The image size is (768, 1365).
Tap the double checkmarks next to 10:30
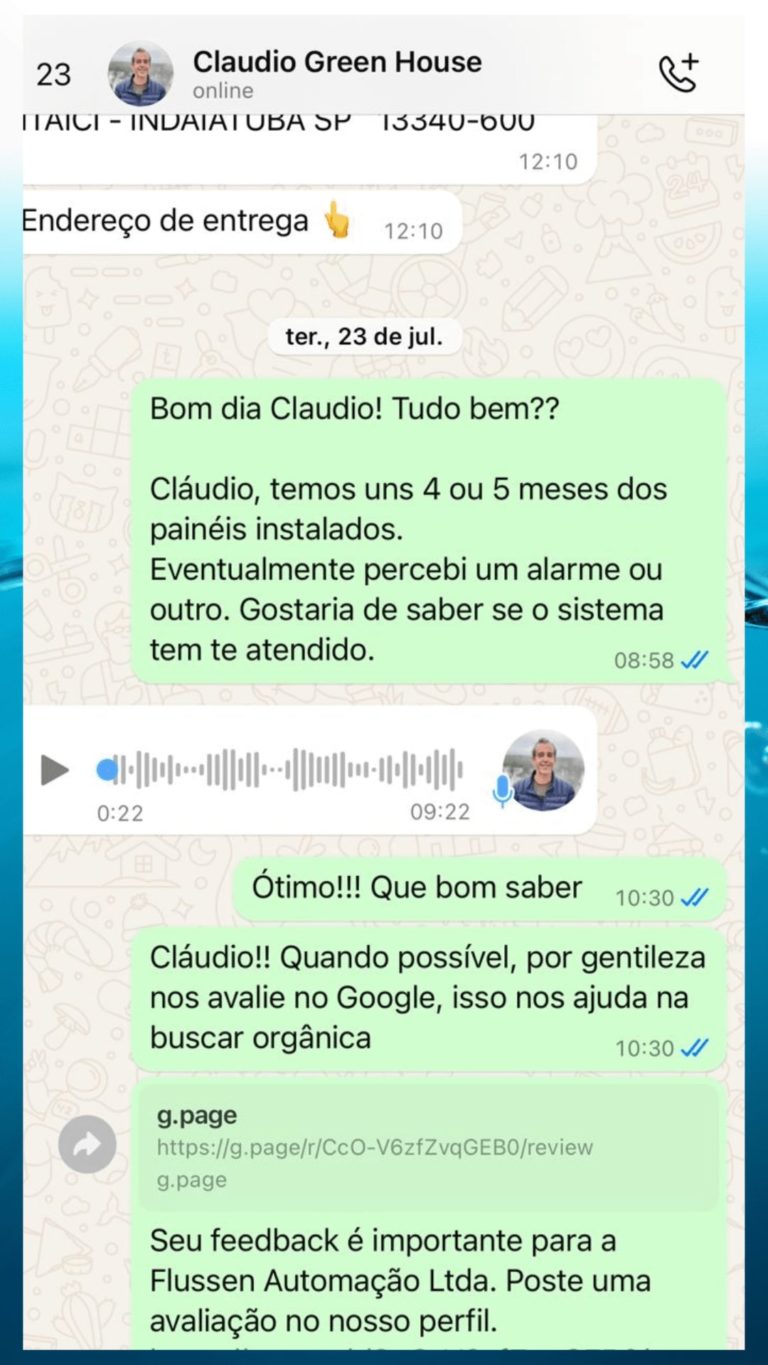click(x=692, y=898)
